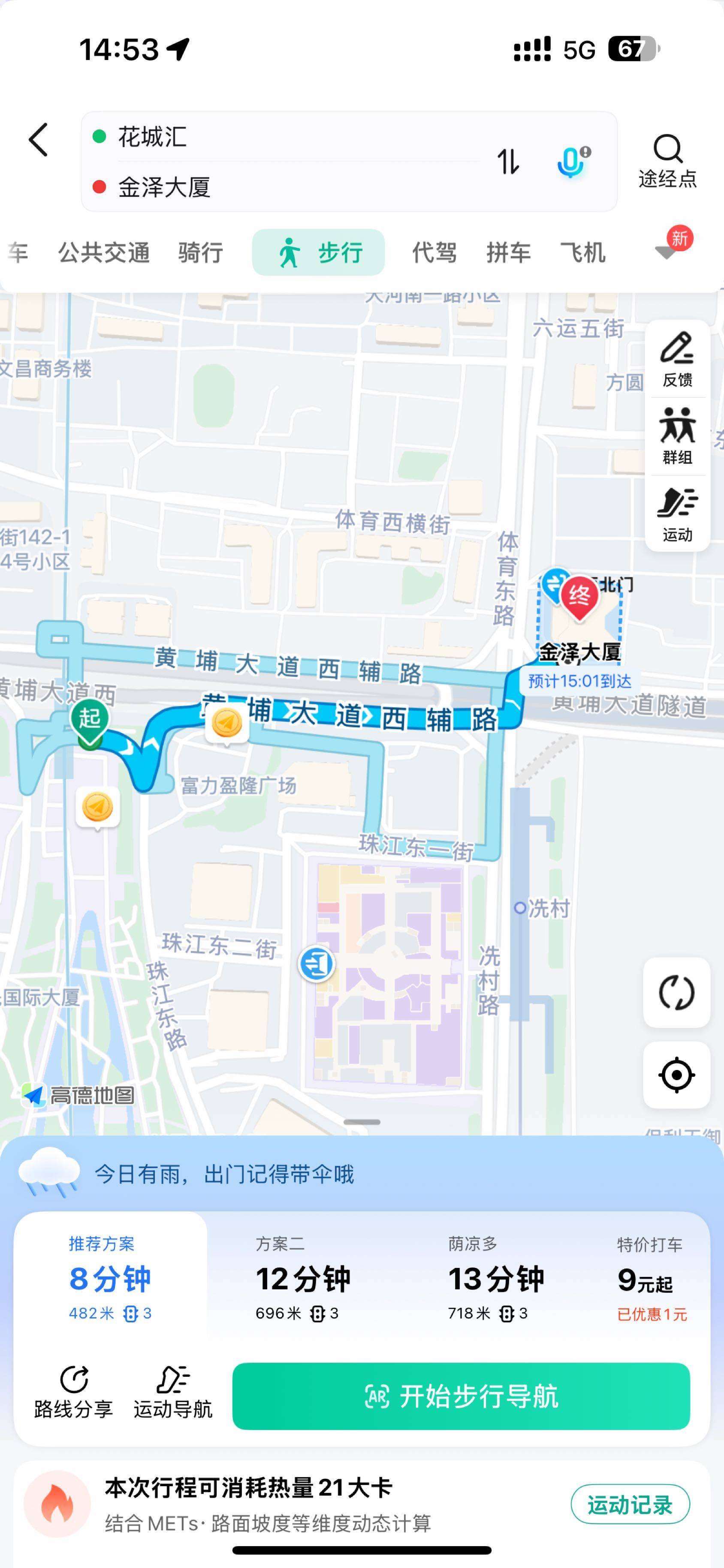Switch to the 飞机 tab
Viewport: 724px width, 1568px height.
point(583,252)
